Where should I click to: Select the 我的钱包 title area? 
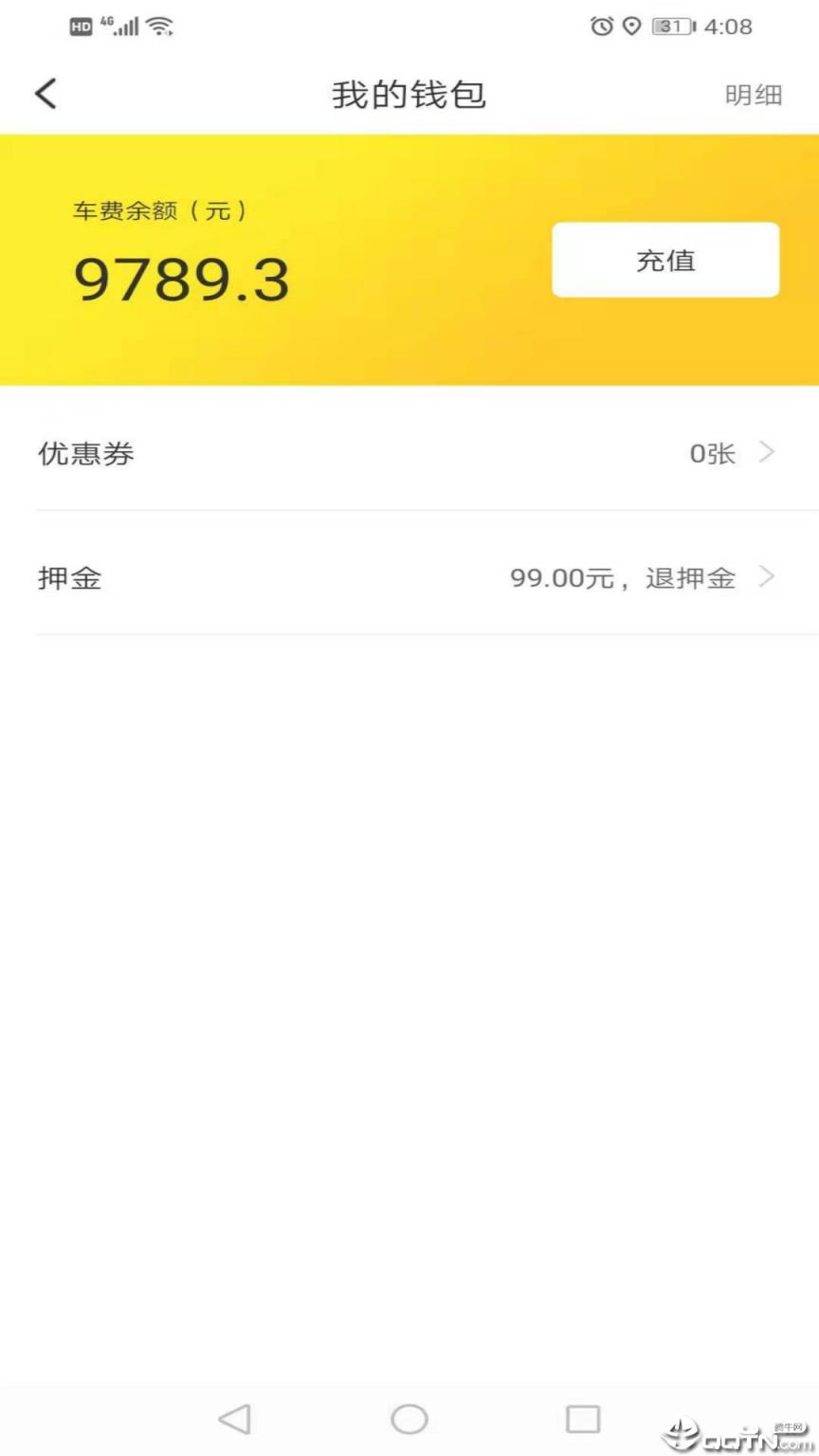pos(409,95)
